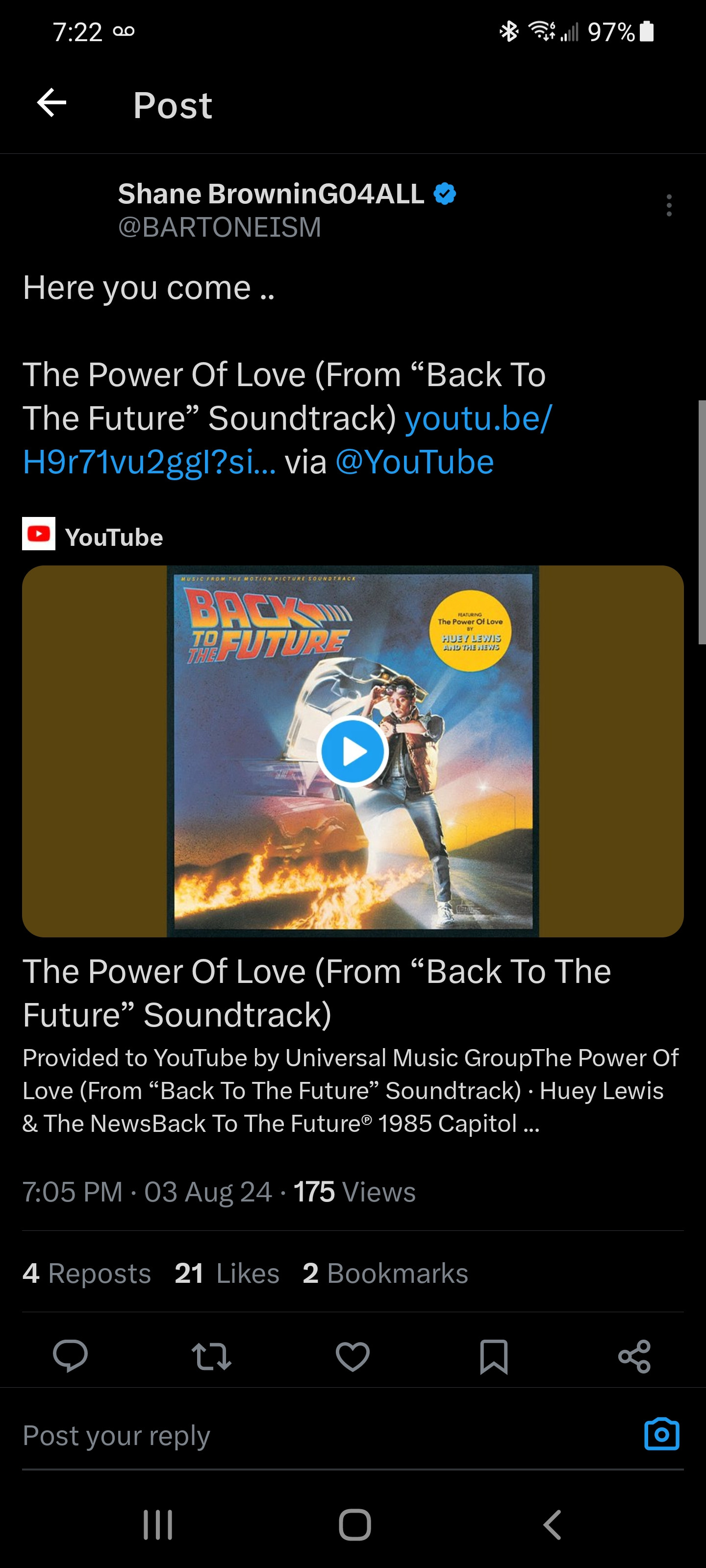Open the Power Of Love card title
This screenshot has width=706, height=1568.
pyautogui.click(x=316, y=993)
